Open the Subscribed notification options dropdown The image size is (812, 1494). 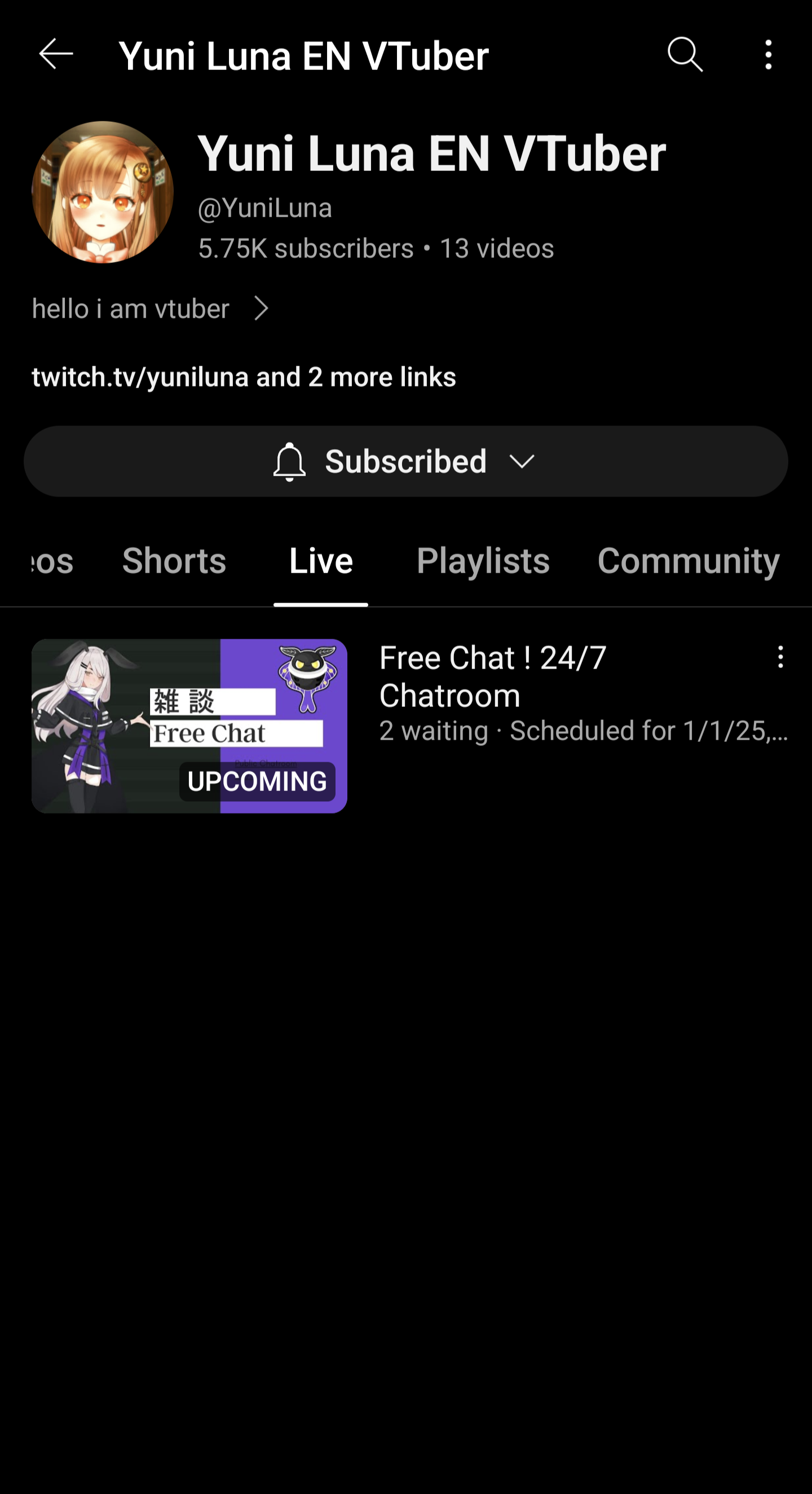(405, 461)
